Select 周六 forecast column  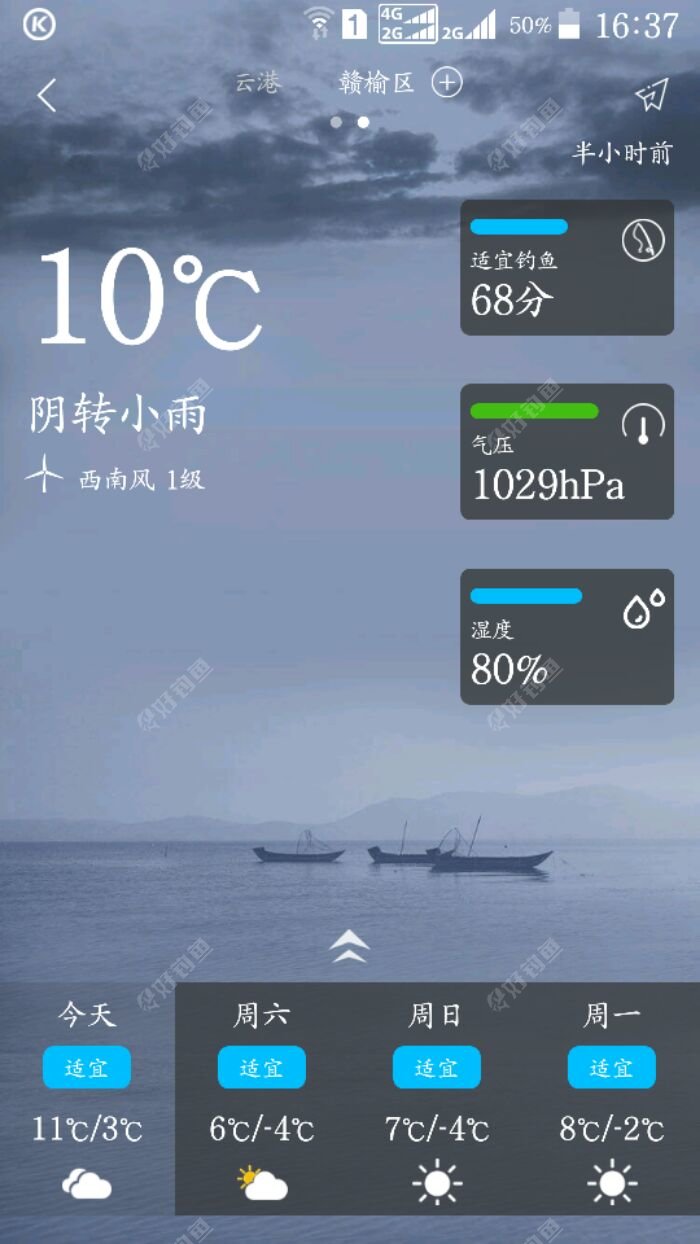pos(262,1100)
